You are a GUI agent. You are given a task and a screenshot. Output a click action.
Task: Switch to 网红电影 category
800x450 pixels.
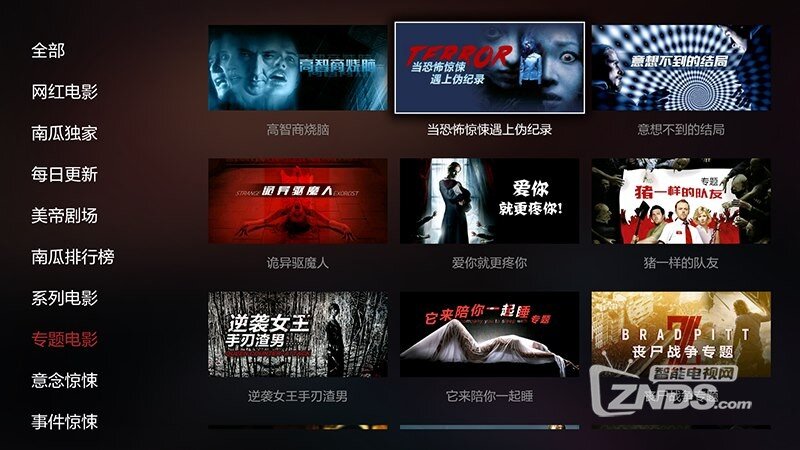tap(64, 92)
